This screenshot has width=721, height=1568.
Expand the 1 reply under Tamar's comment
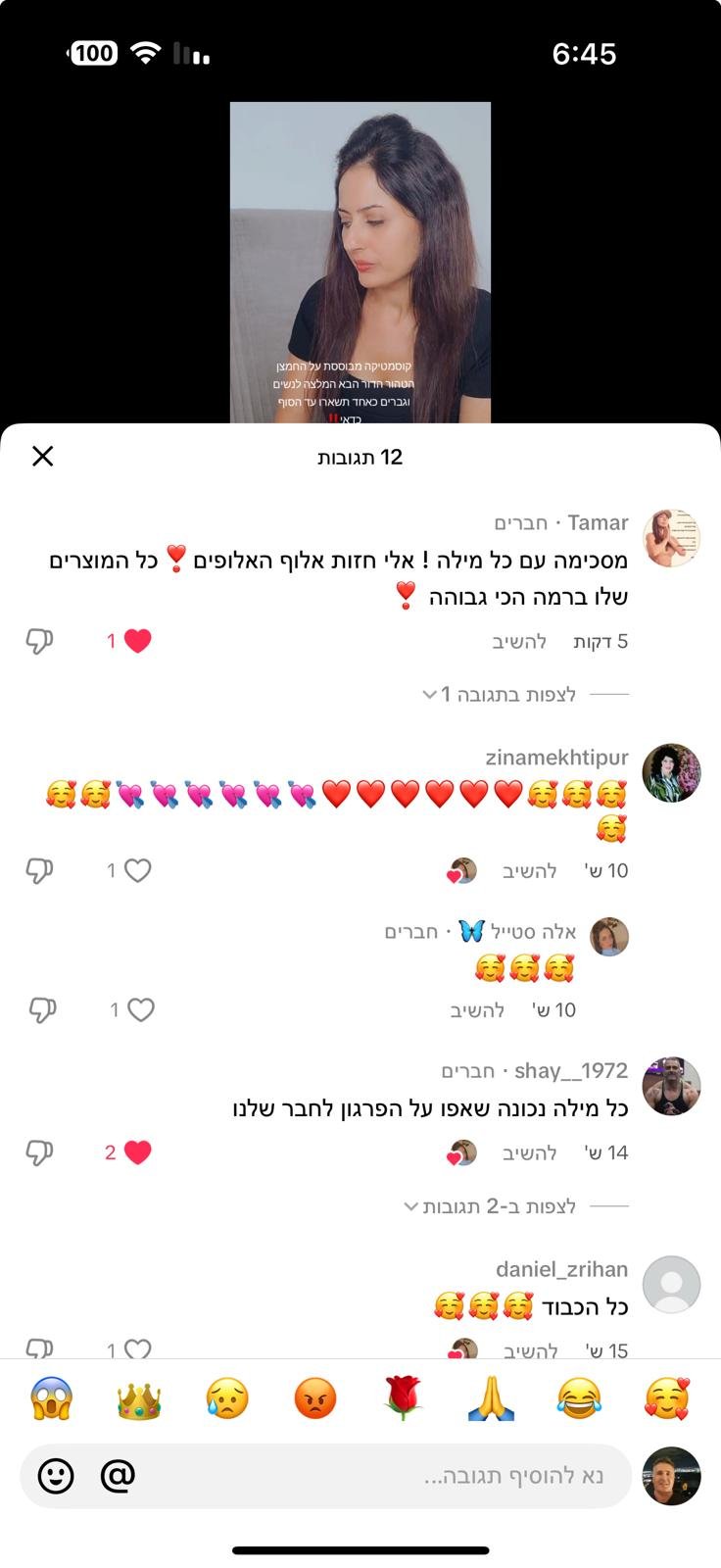[500, 694]
